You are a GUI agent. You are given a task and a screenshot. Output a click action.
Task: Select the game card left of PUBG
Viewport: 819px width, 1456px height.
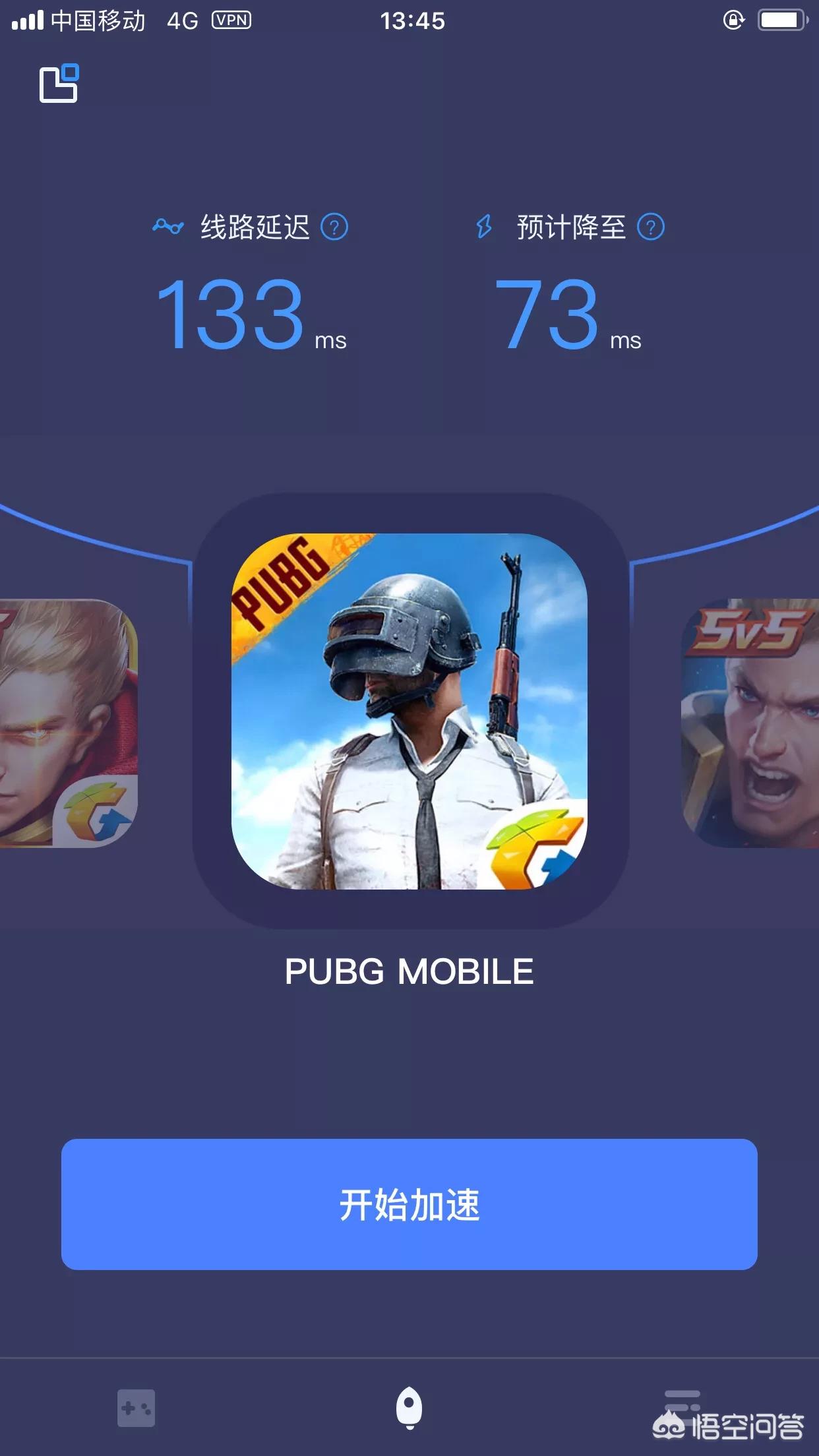[x=69, y=723]
